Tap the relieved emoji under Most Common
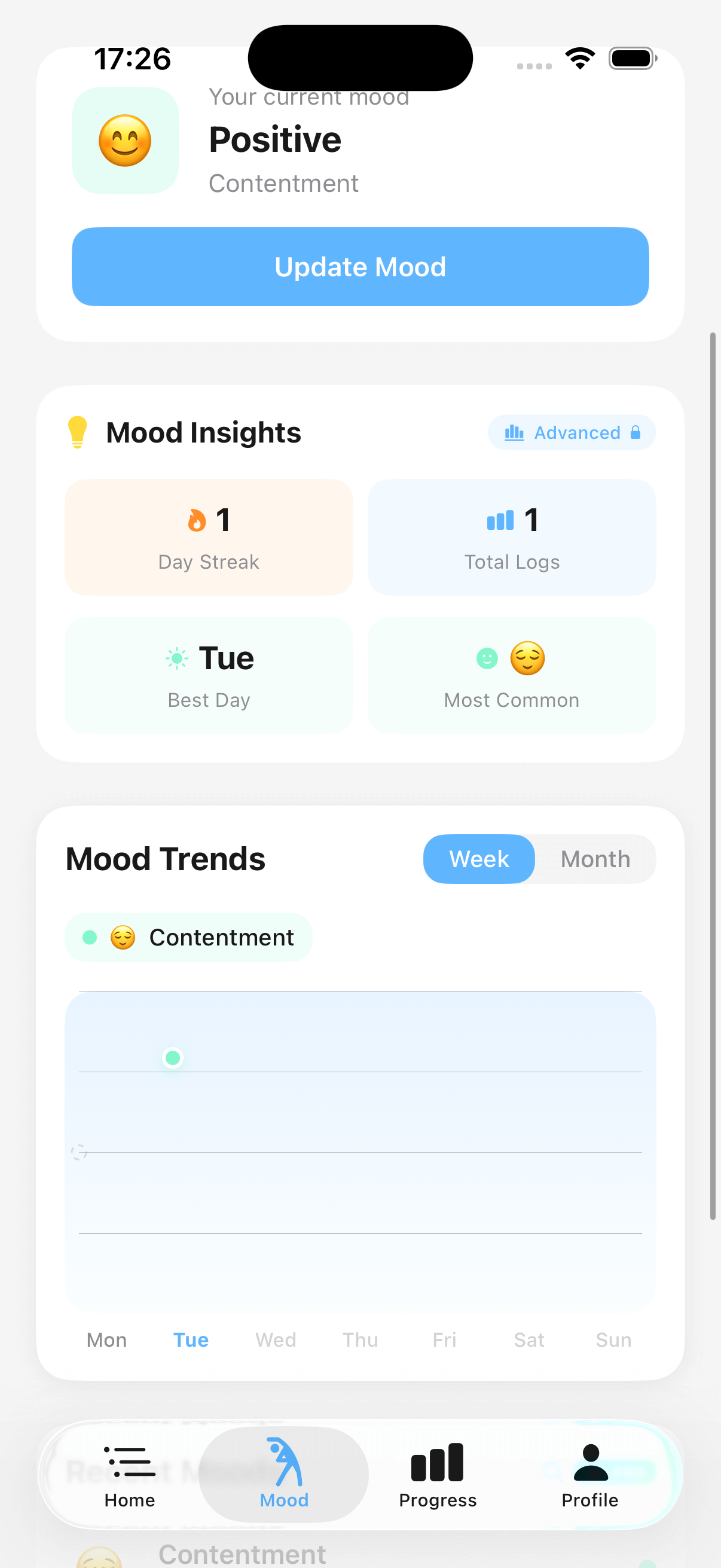Screen dimensions: 721x1568 [x=527, y=657]
